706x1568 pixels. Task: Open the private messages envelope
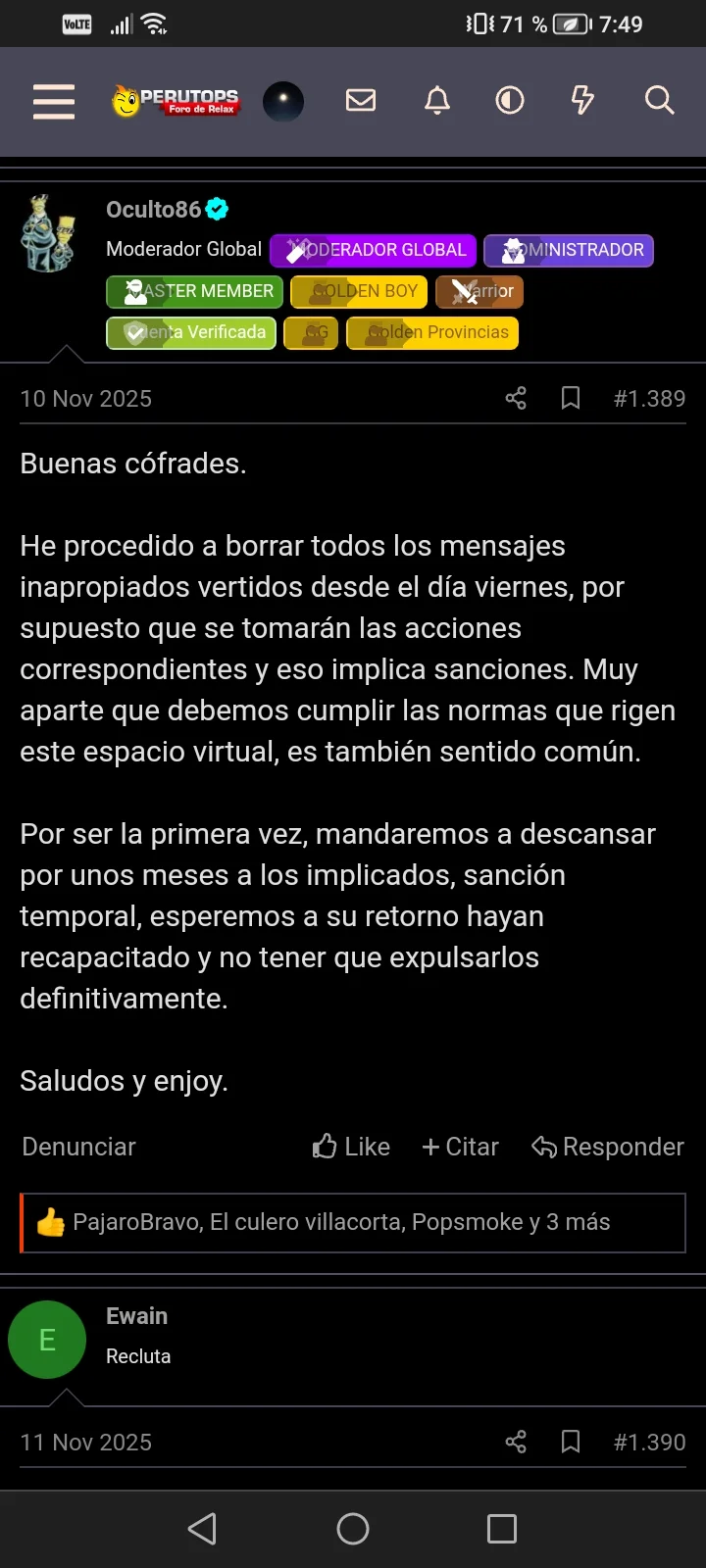[x=361, y=100]
